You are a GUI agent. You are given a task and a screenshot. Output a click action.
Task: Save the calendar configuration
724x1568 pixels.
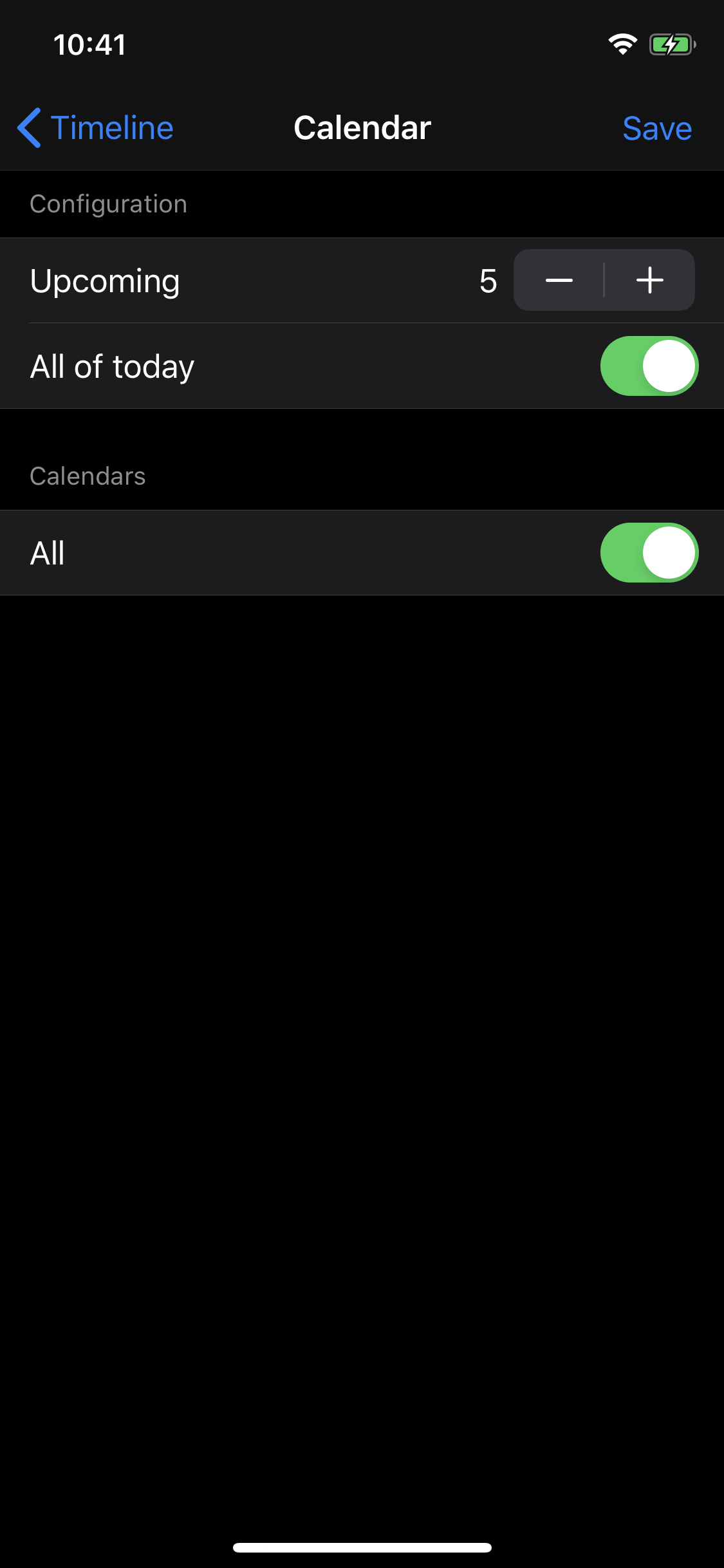pyautogui.click(x=657, y=128)
